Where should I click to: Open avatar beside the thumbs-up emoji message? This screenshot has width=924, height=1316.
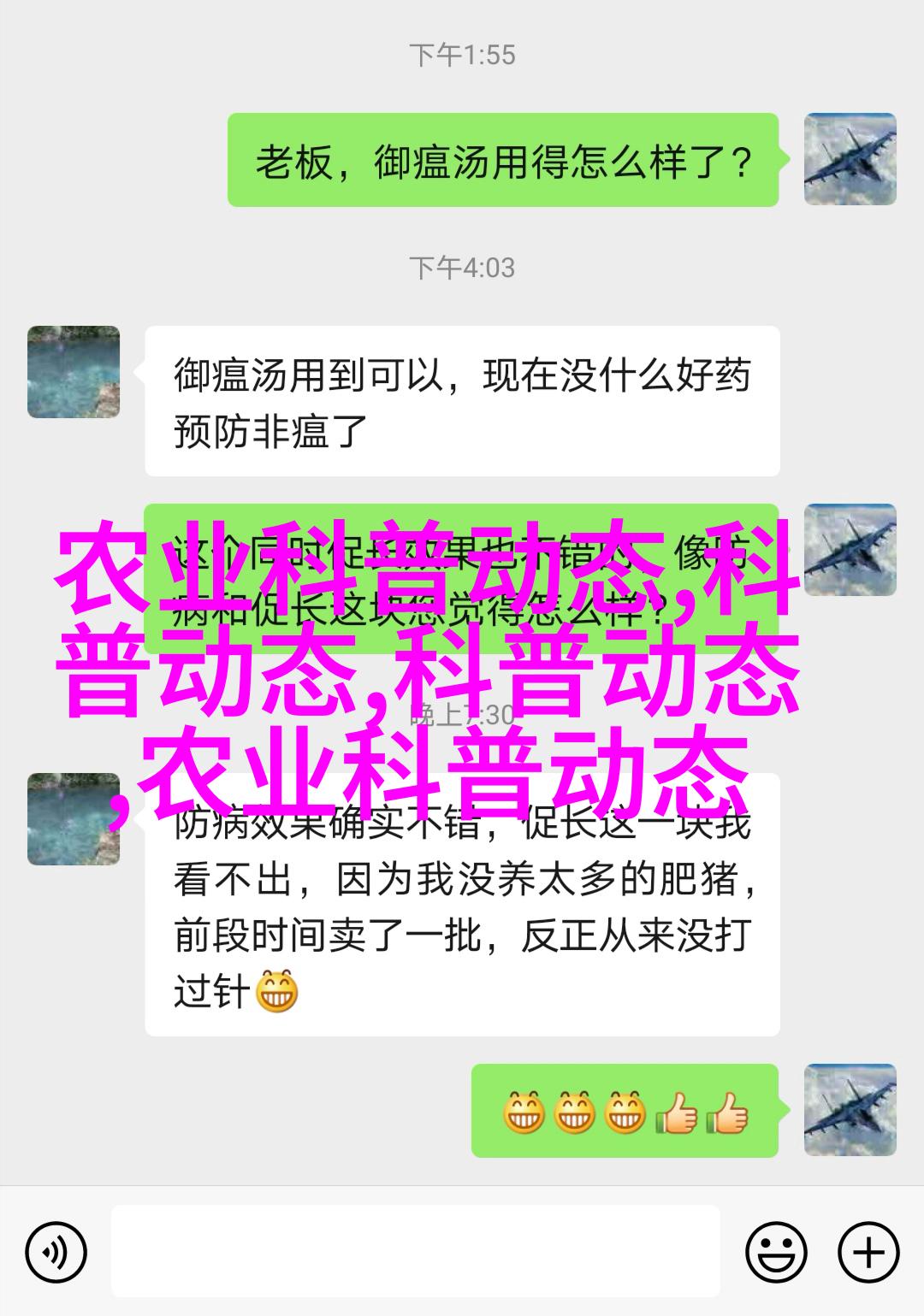click(x=850, y=1109)
